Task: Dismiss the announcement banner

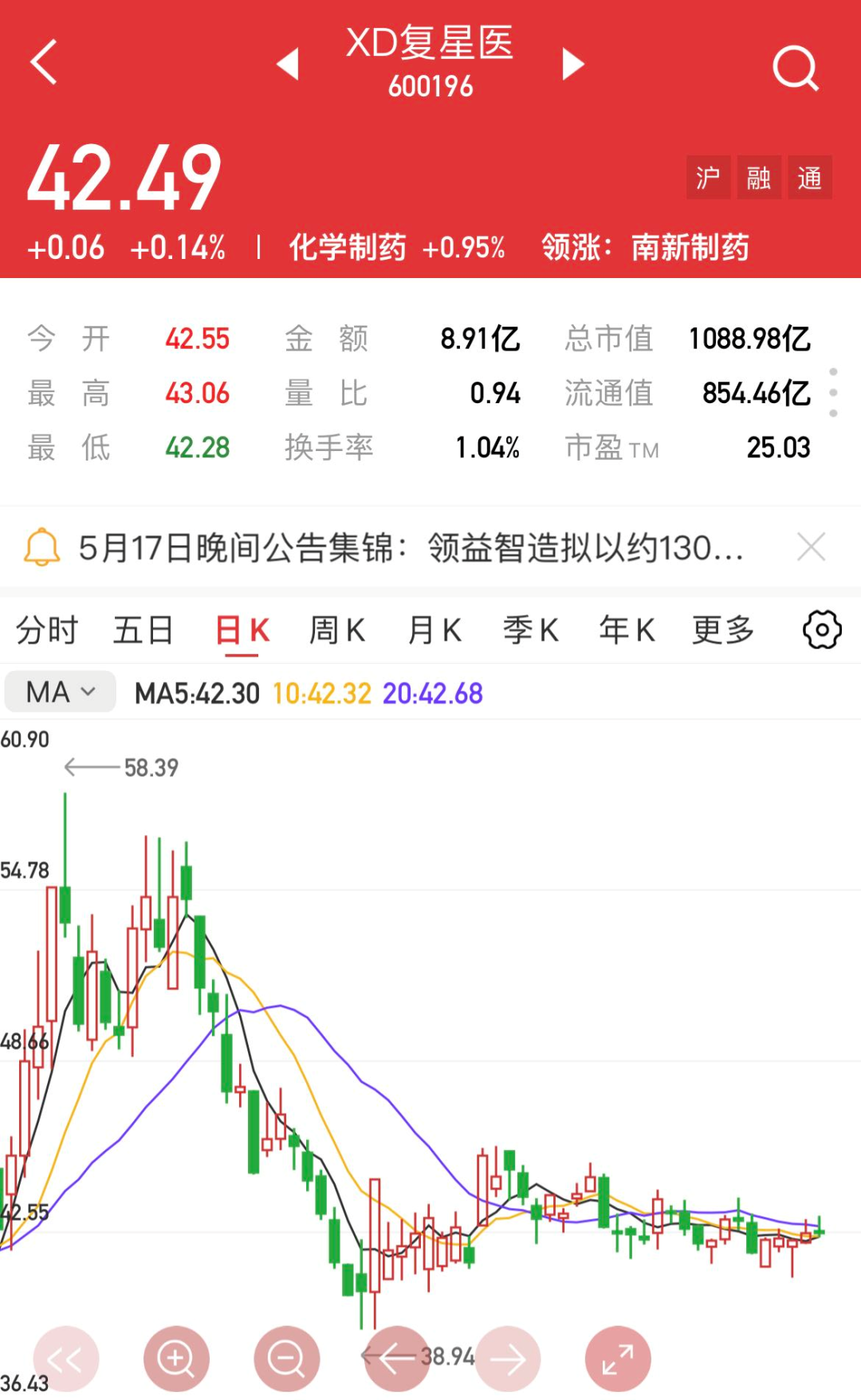Action: [x=811, y=547]
